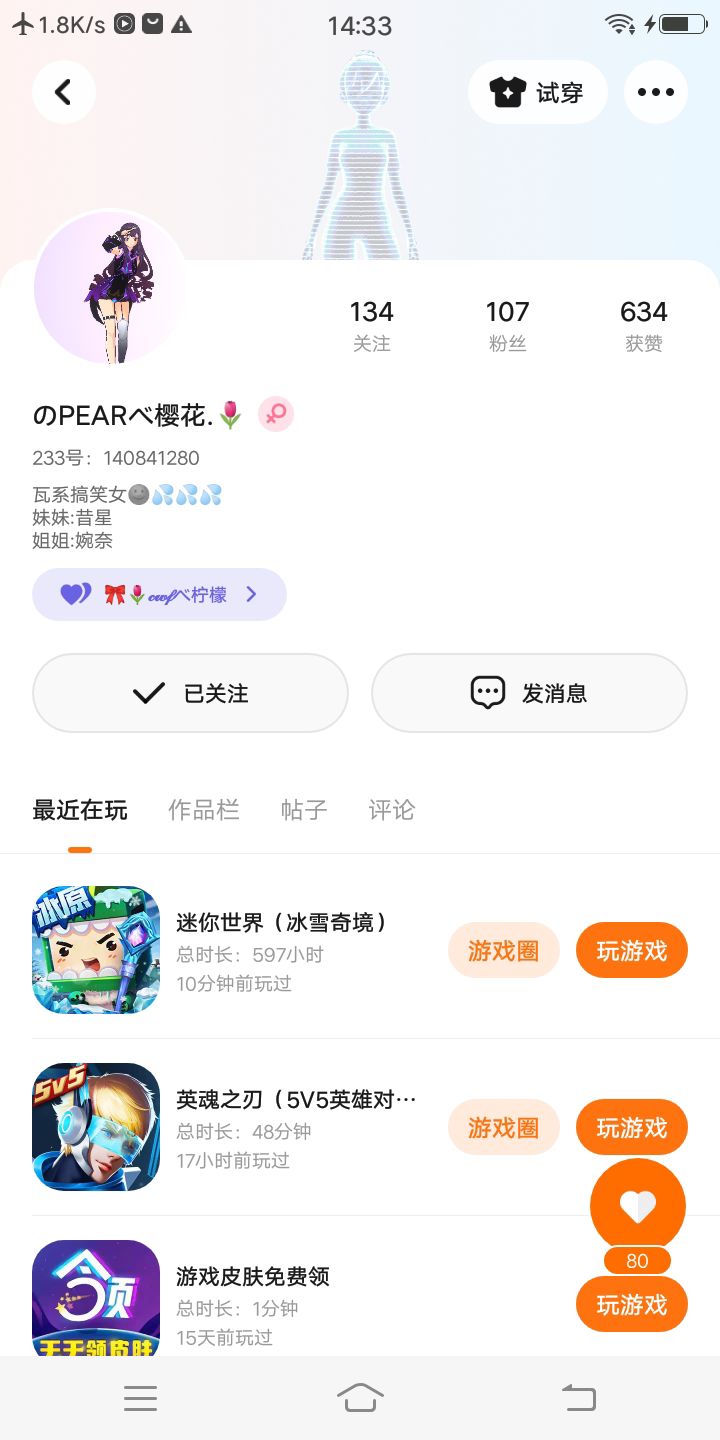Tap 已关注 to unfollow this user

coord(190,693)
